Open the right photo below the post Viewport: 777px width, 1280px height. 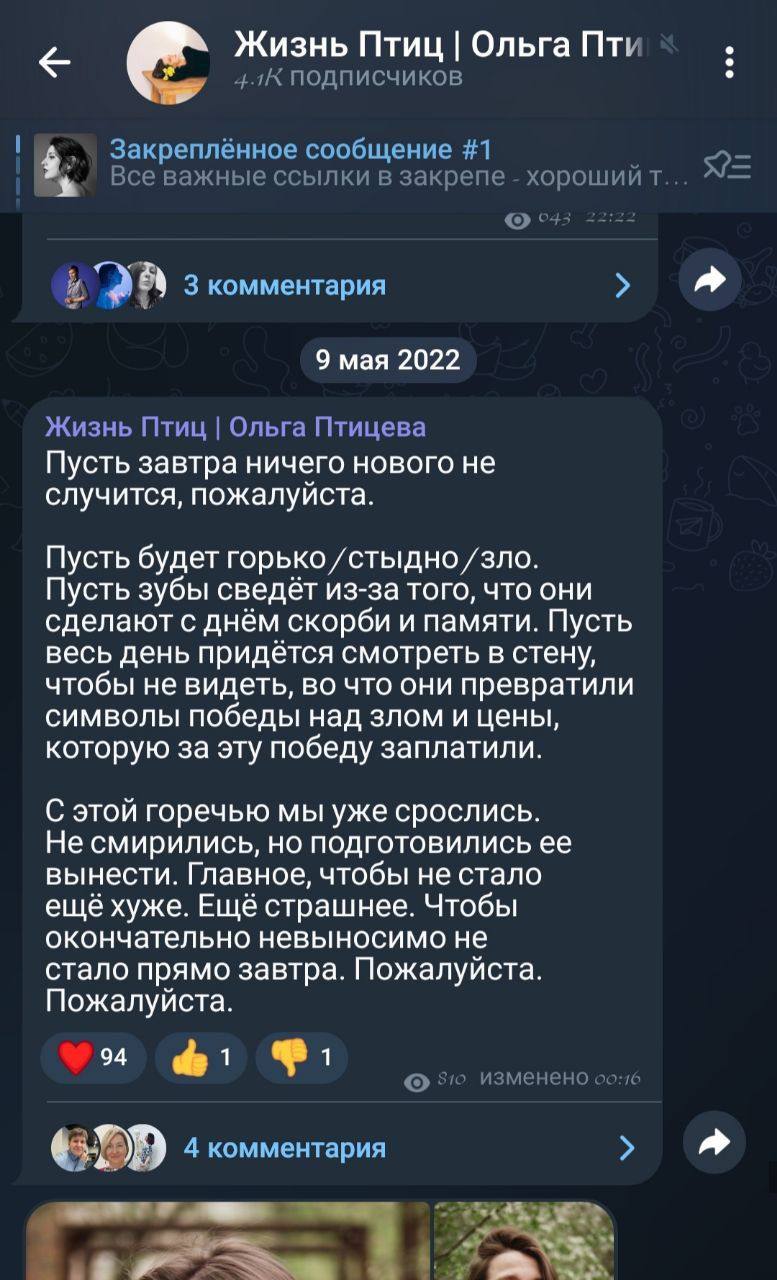(523, 1242)
